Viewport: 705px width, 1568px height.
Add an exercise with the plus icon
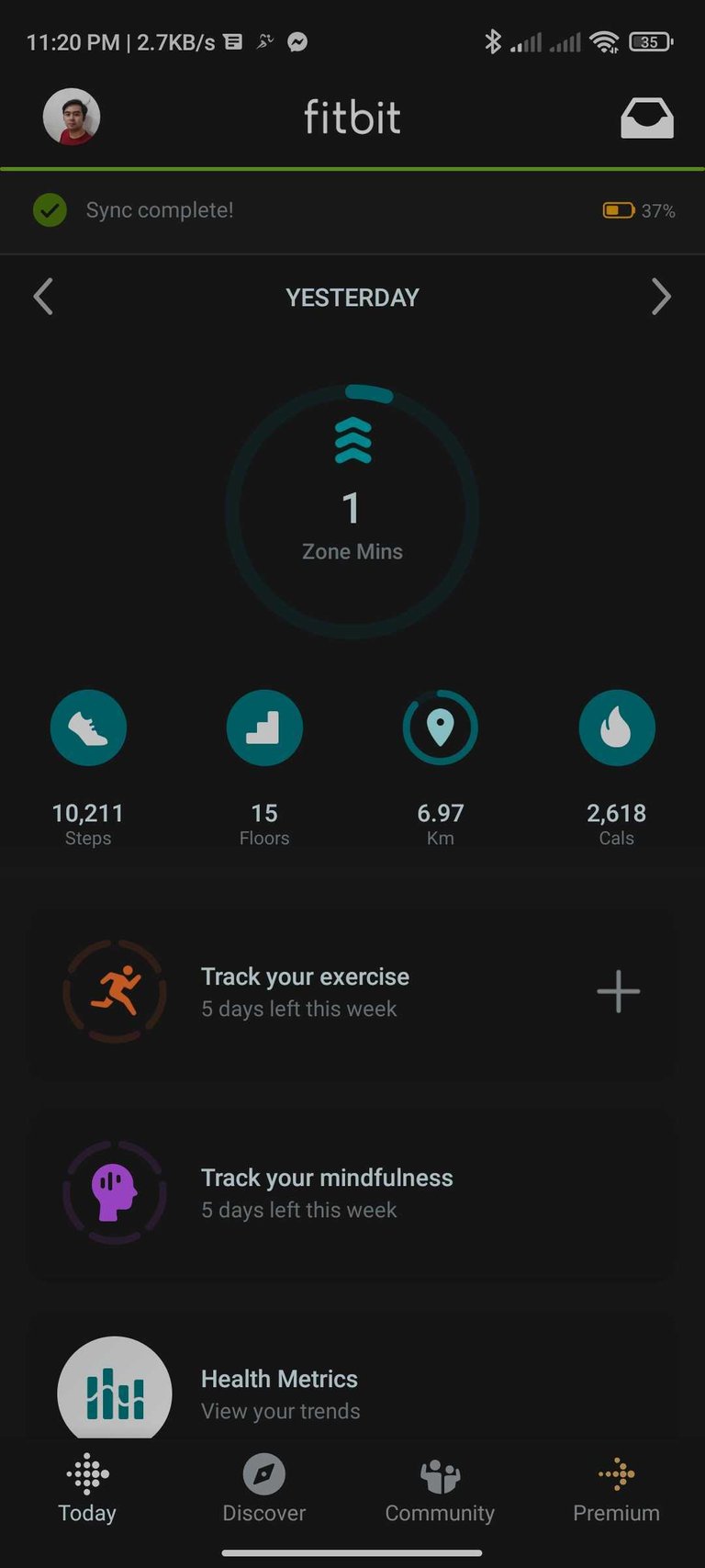click(x=618, y=992)
